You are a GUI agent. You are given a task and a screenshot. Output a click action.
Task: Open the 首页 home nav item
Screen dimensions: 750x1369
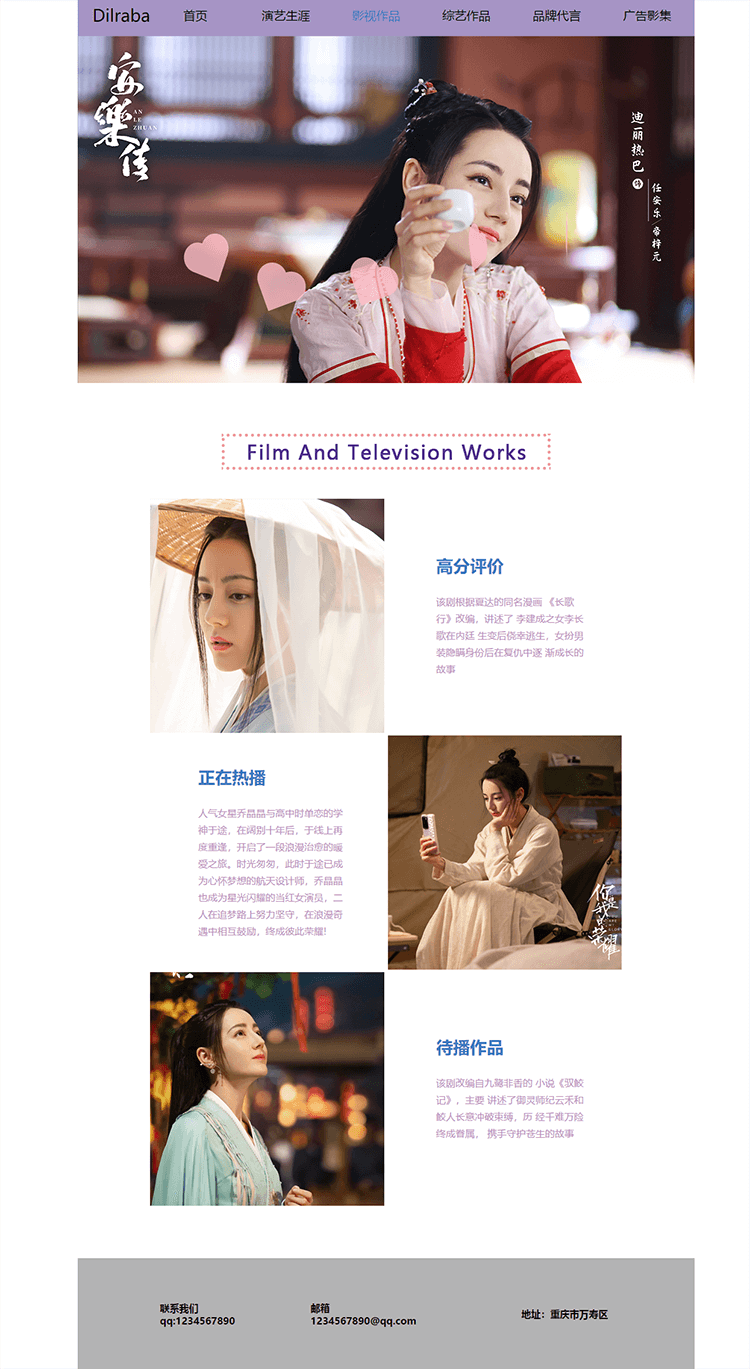point(195,16)
